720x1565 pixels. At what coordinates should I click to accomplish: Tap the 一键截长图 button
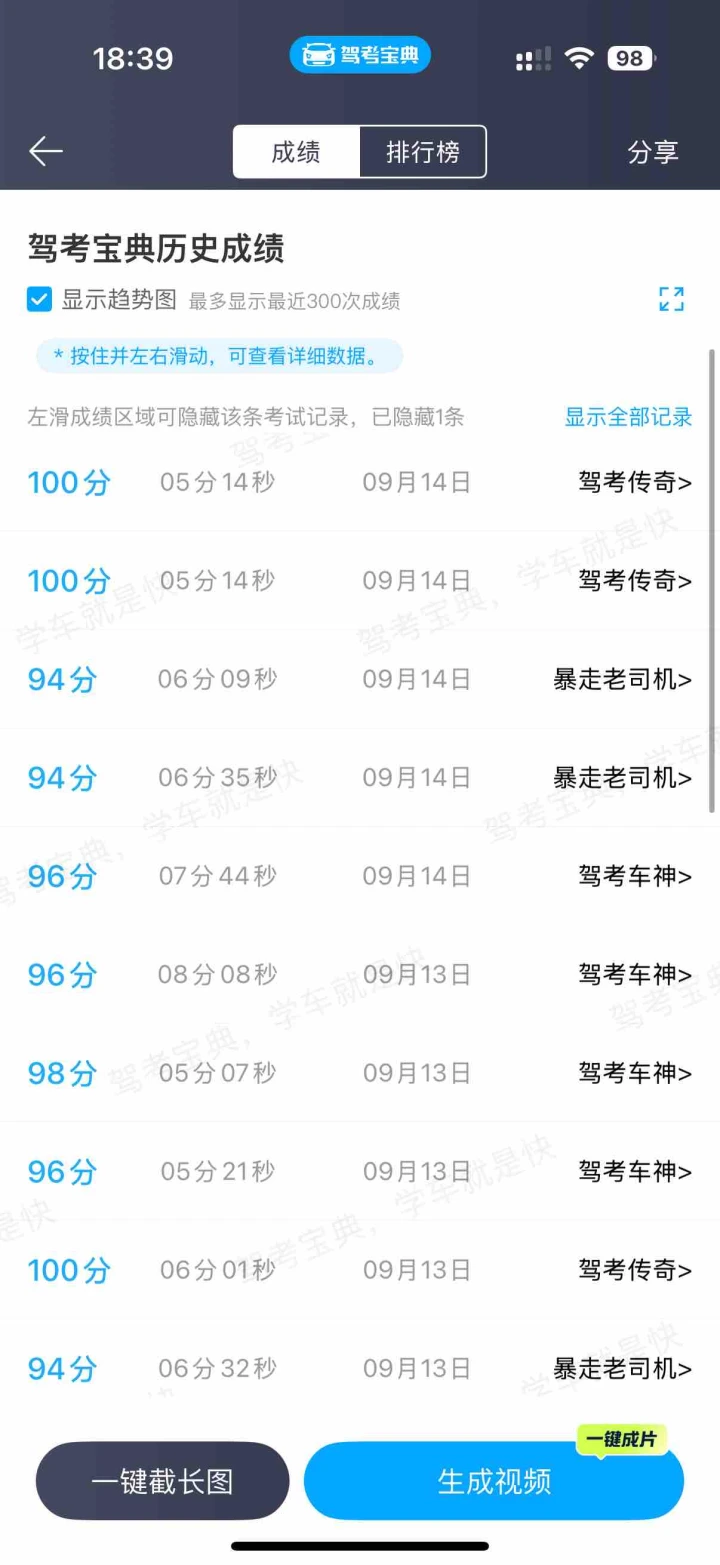point(163,1481)
